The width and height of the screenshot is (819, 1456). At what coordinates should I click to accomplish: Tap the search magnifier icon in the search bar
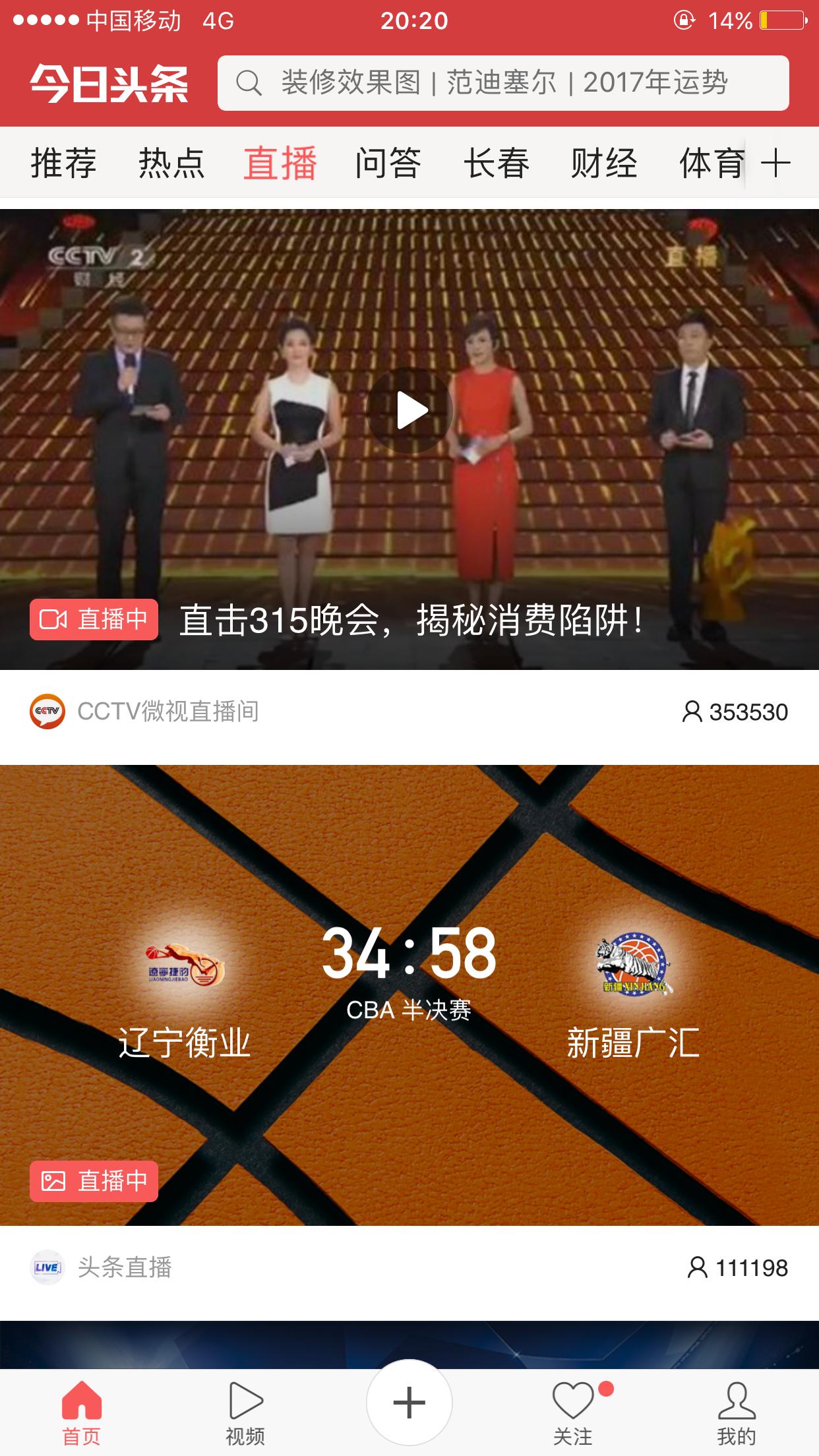249,82
